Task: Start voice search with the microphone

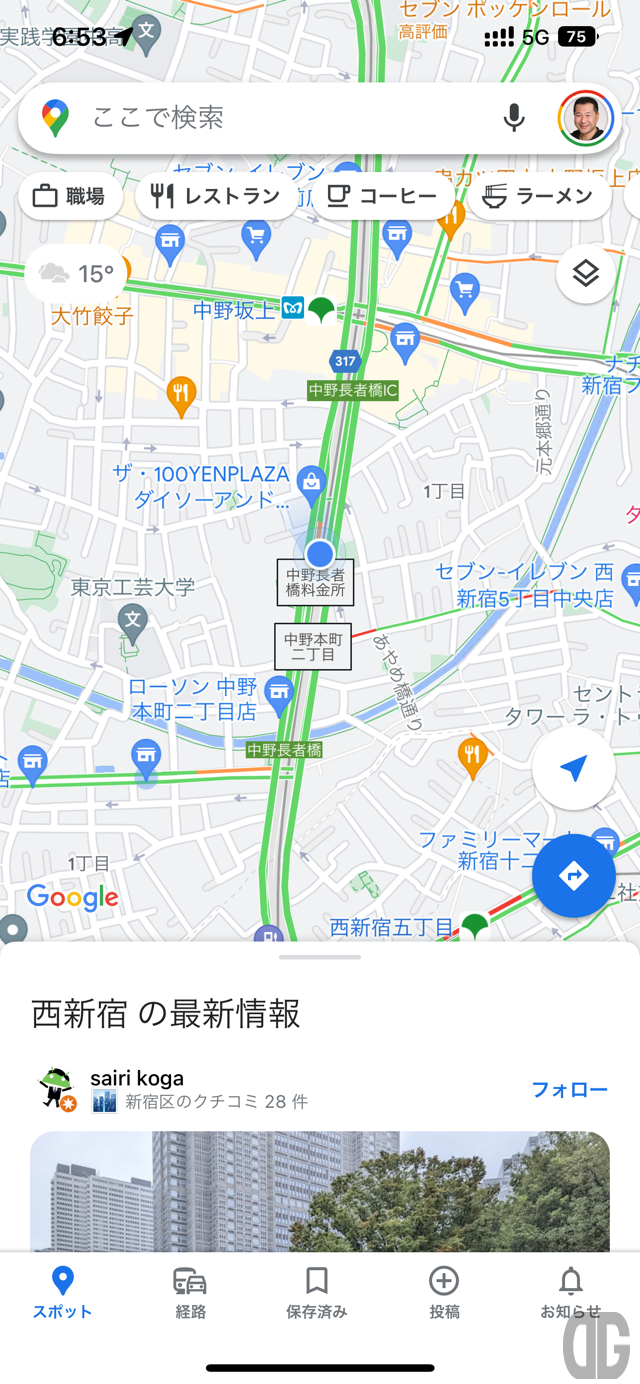Action: tap(514, 118)
